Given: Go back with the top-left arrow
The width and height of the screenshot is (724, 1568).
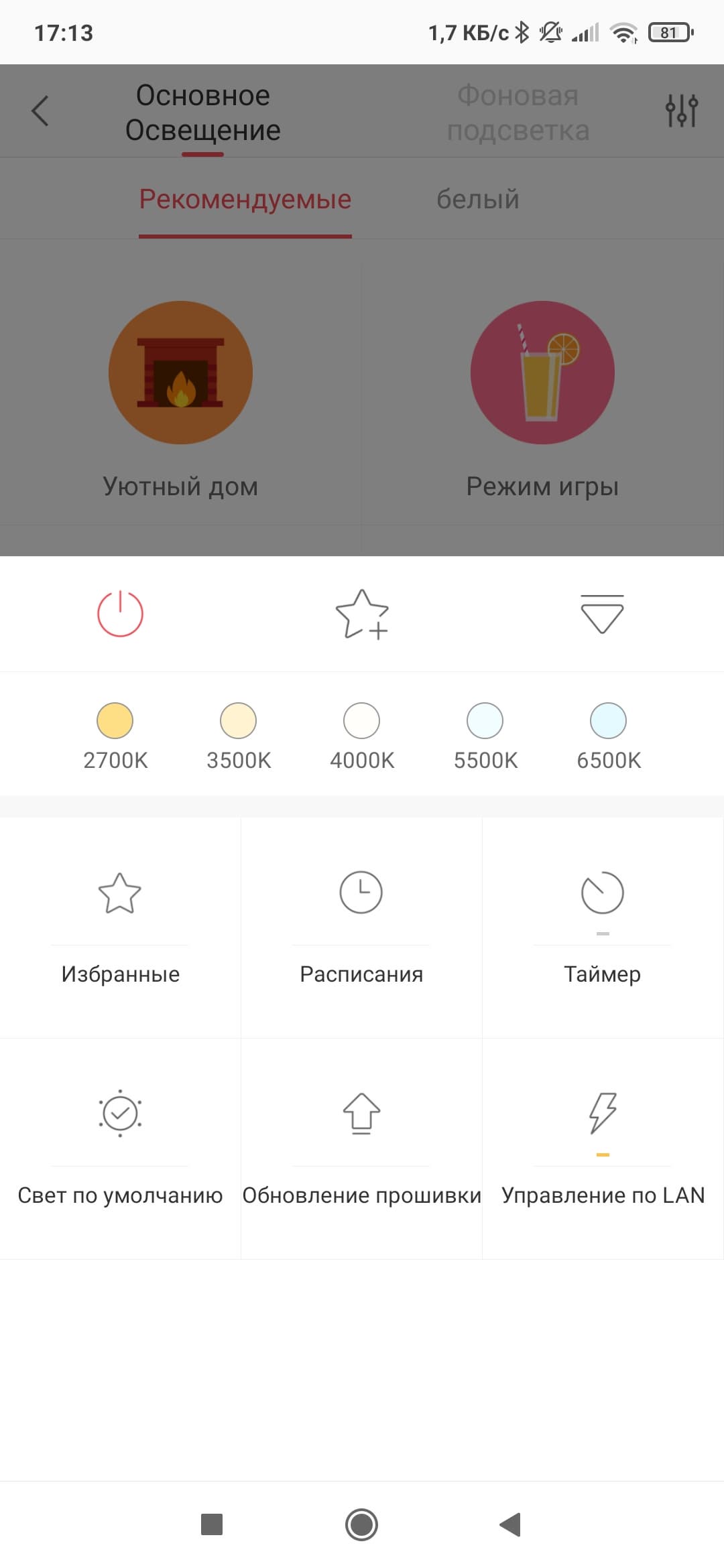Looking at the screenshot, I should tap(40, 111).
